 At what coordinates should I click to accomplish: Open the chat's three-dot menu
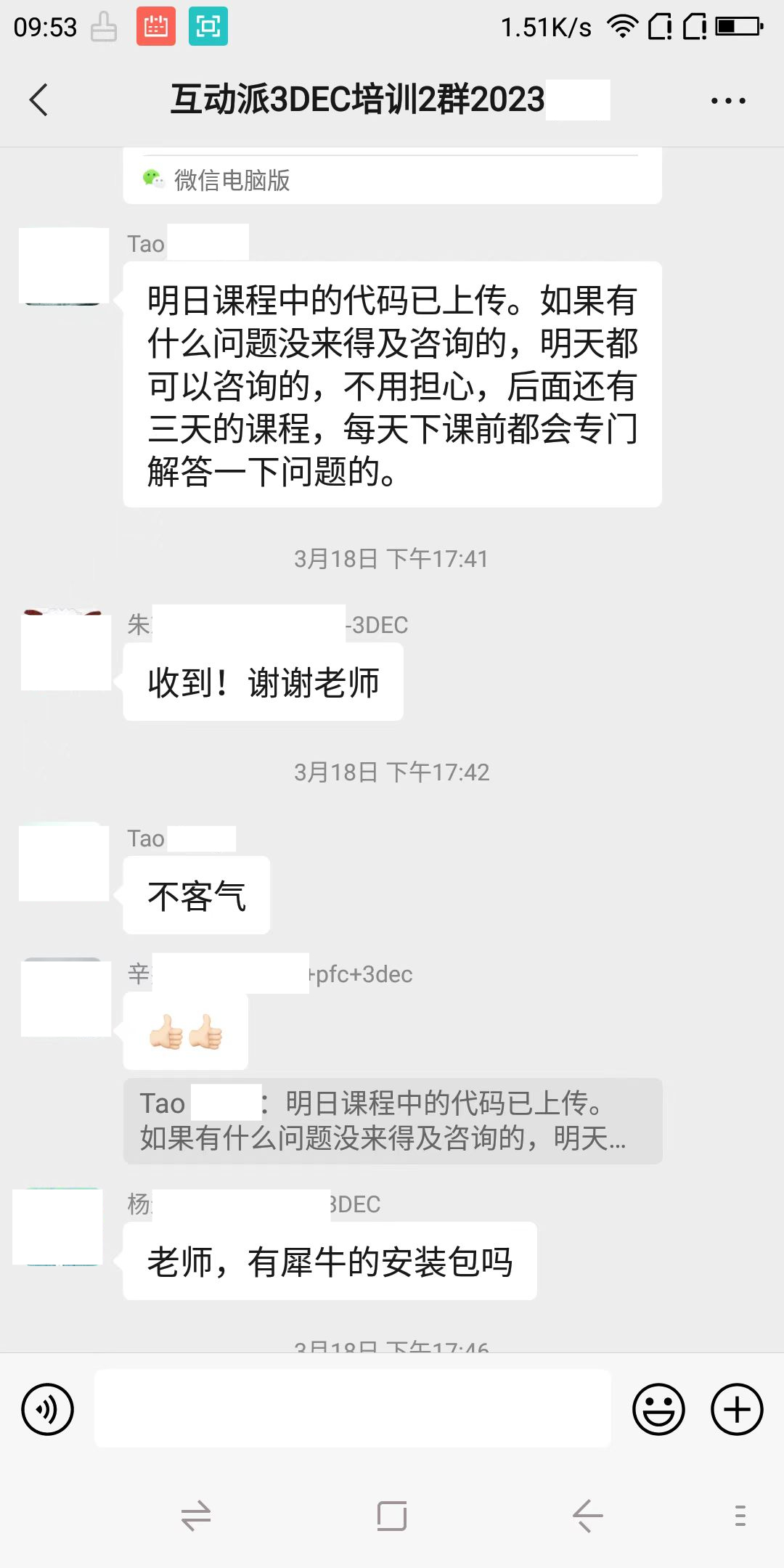click(x=727, y=101)
